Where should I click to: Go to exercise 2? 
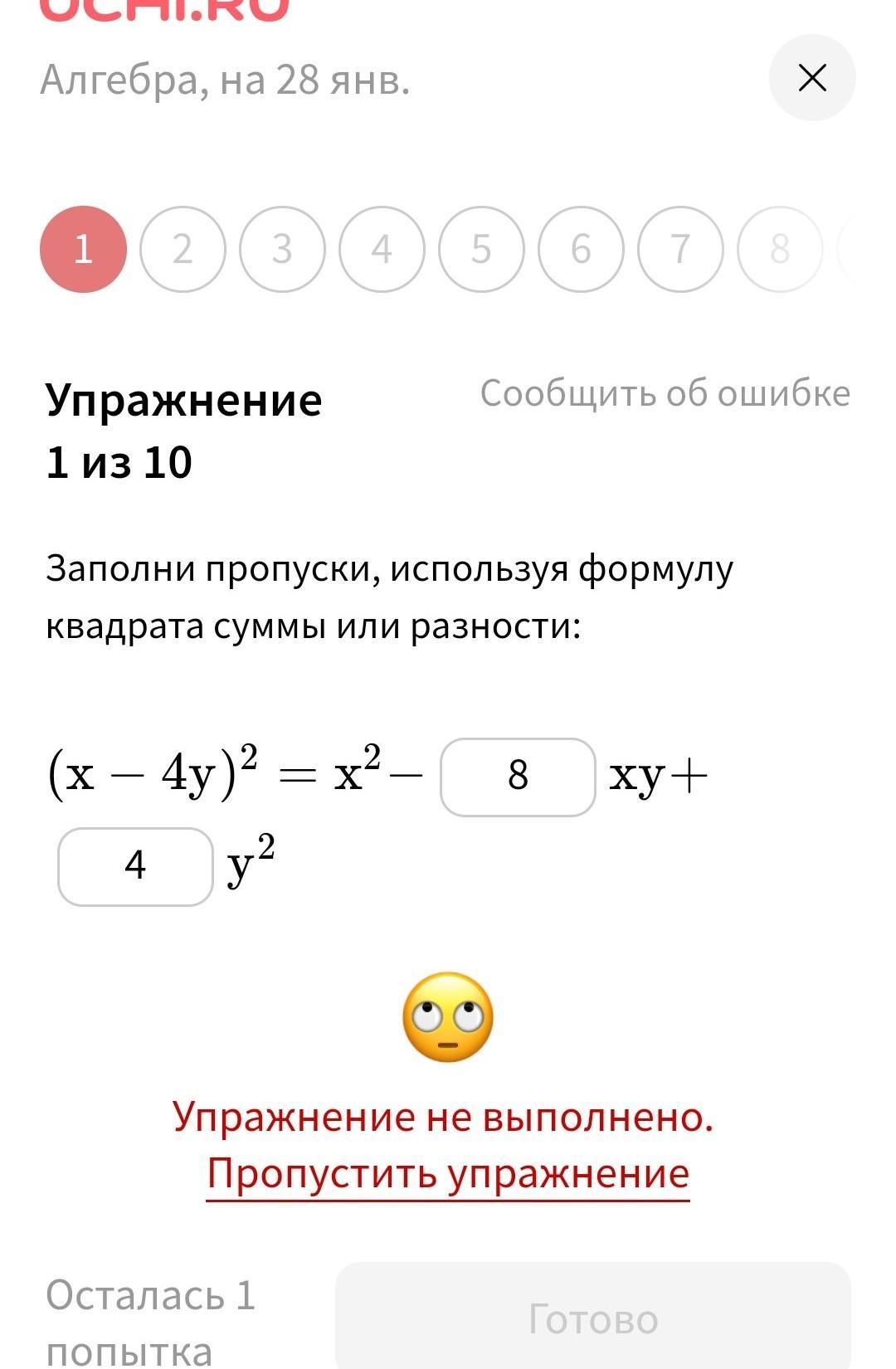point(183,249)
